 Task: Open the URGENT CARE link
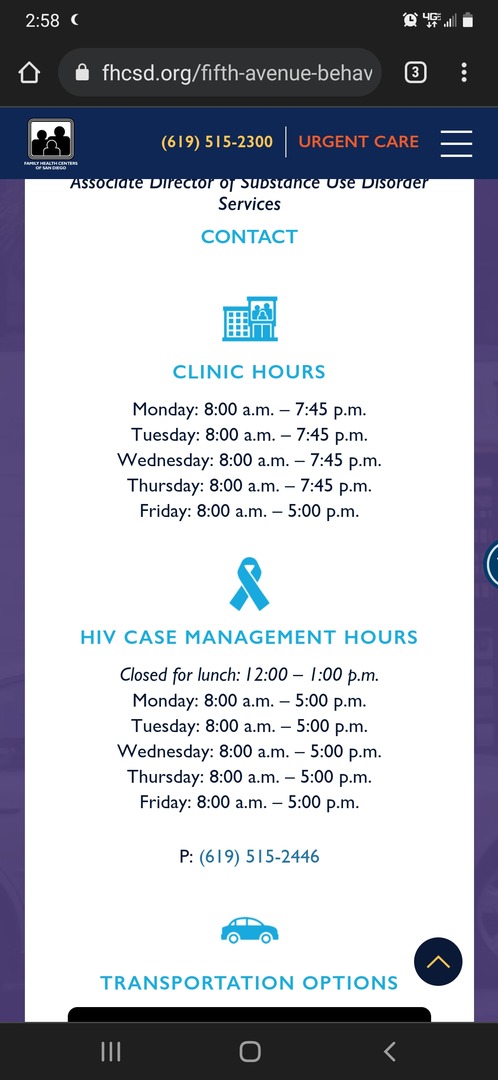pos(358,142)
